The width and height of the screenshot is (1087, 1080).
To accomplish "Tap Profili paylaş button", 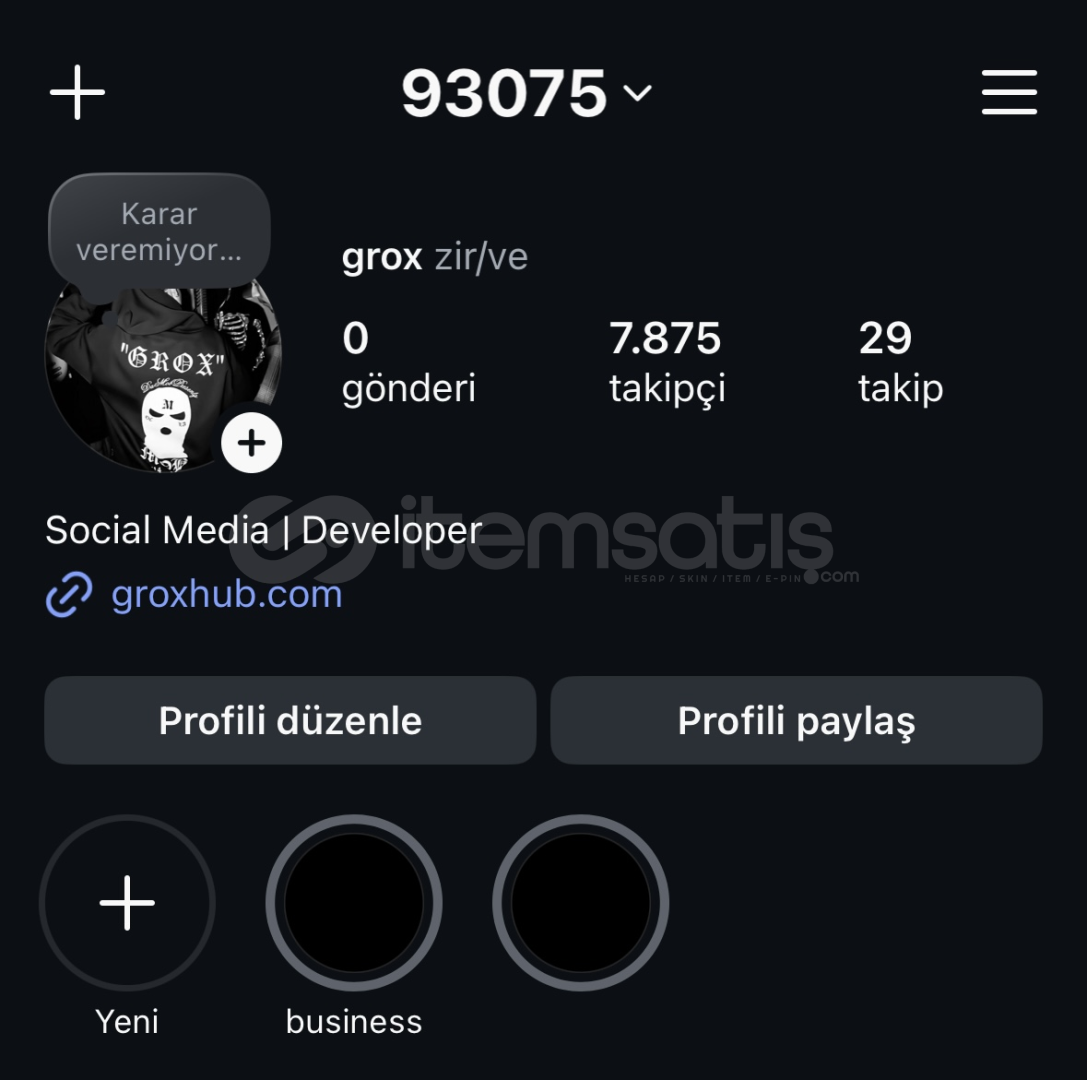I will tap(796, 720).
